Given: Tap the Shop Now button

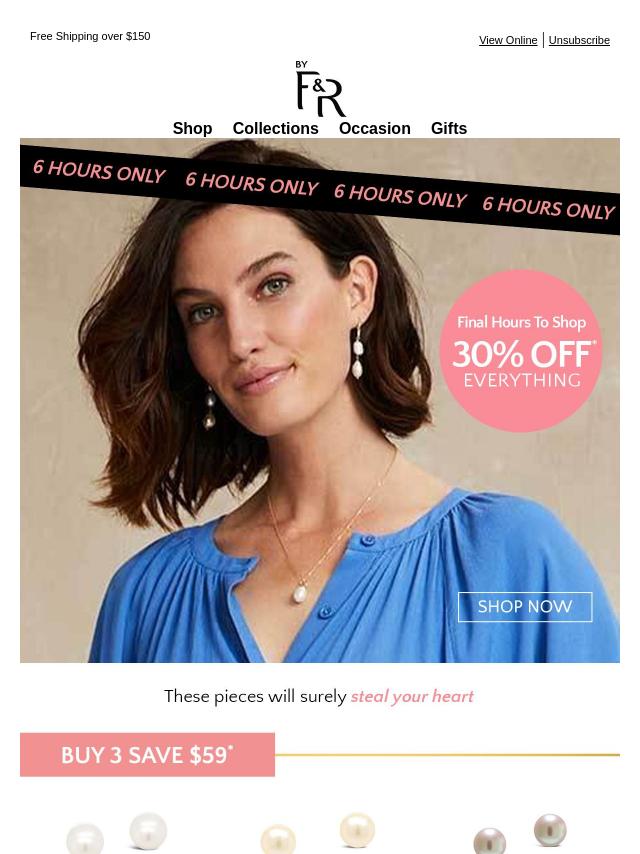Looking at the screenshot, I should click(x=525, y=607).
